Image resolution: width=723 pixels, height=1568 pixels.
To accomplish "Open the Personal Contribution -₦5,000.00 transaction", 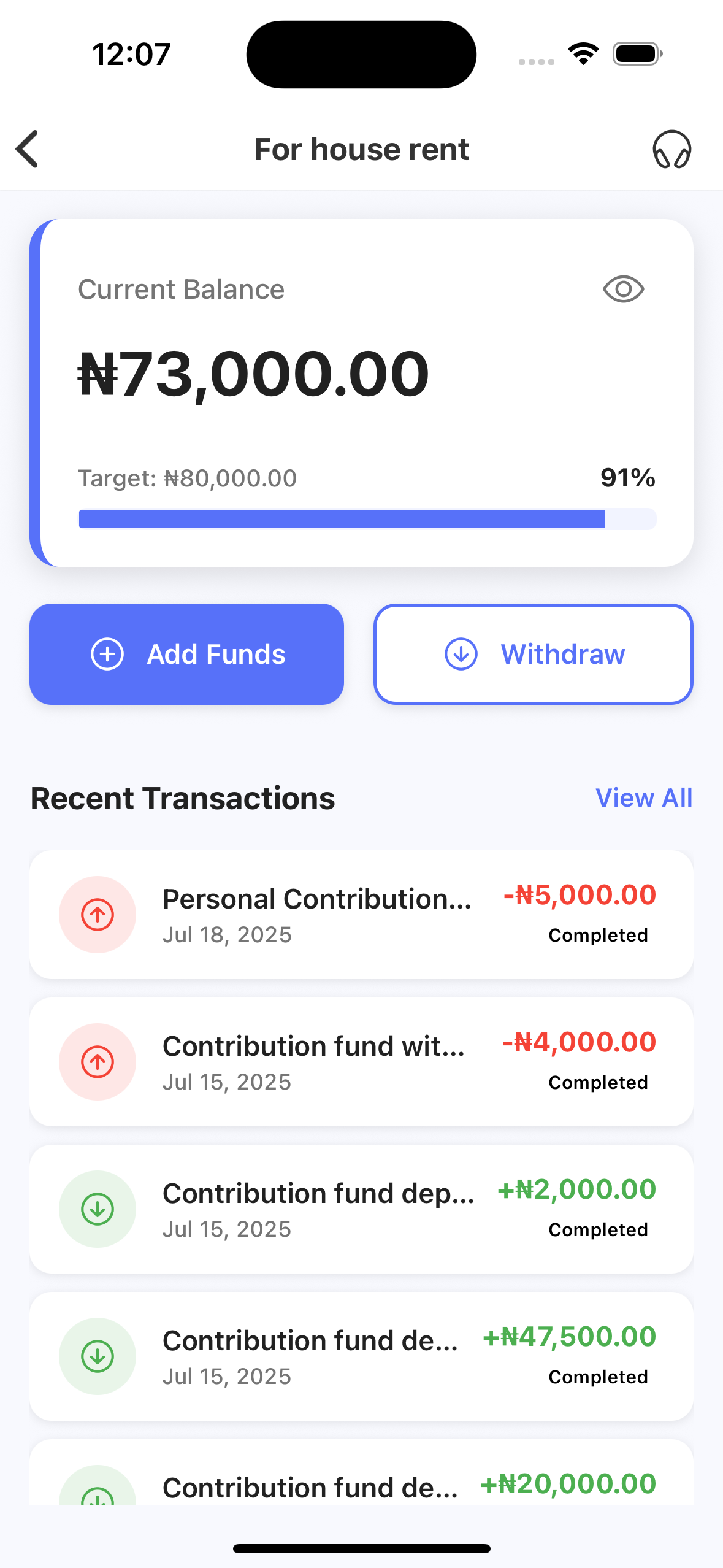I will (x=361, y=914).
